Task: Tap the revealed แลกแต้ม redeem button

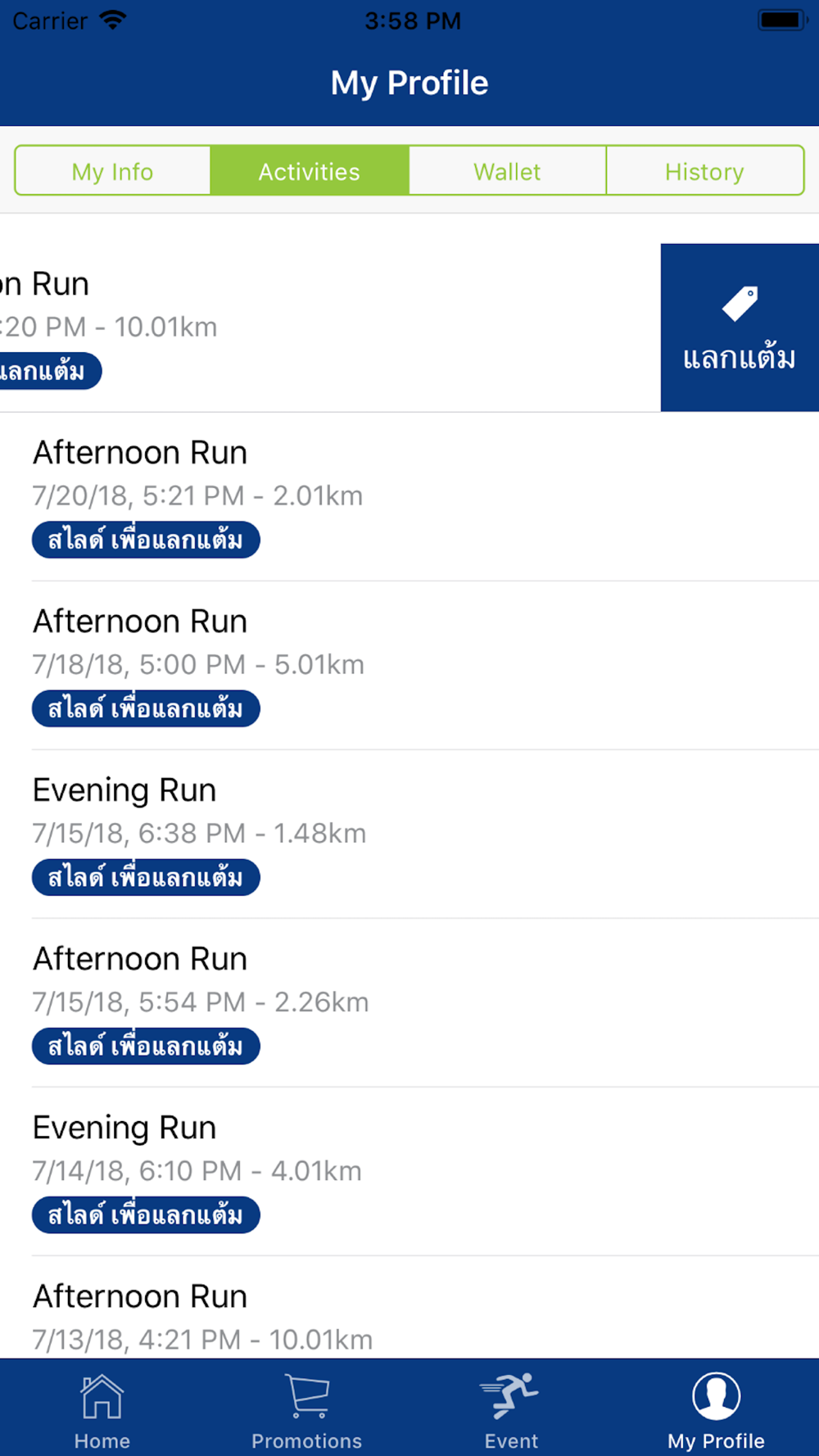Action: tap(740, 328)
